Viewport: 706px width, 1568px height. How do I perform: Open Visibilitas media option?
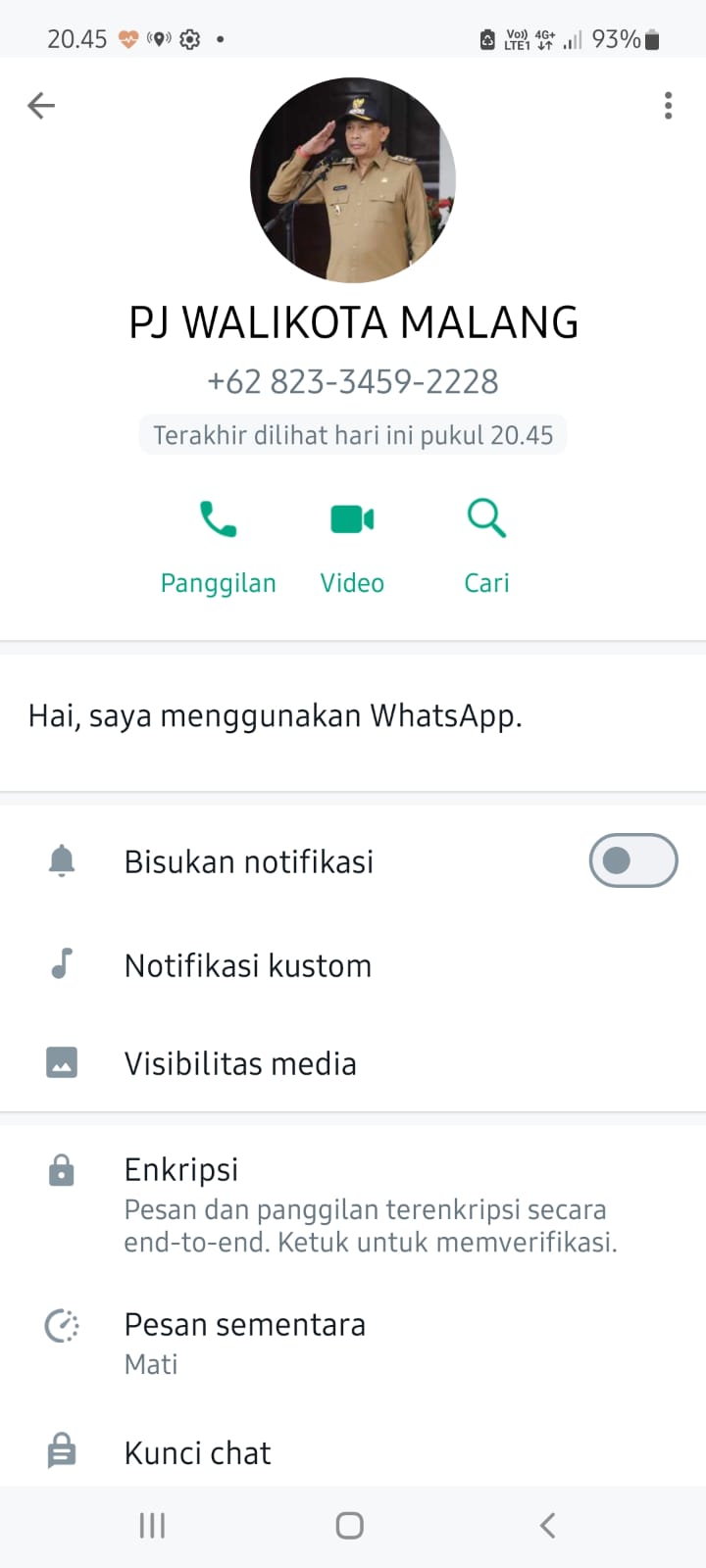[240, 1064]
